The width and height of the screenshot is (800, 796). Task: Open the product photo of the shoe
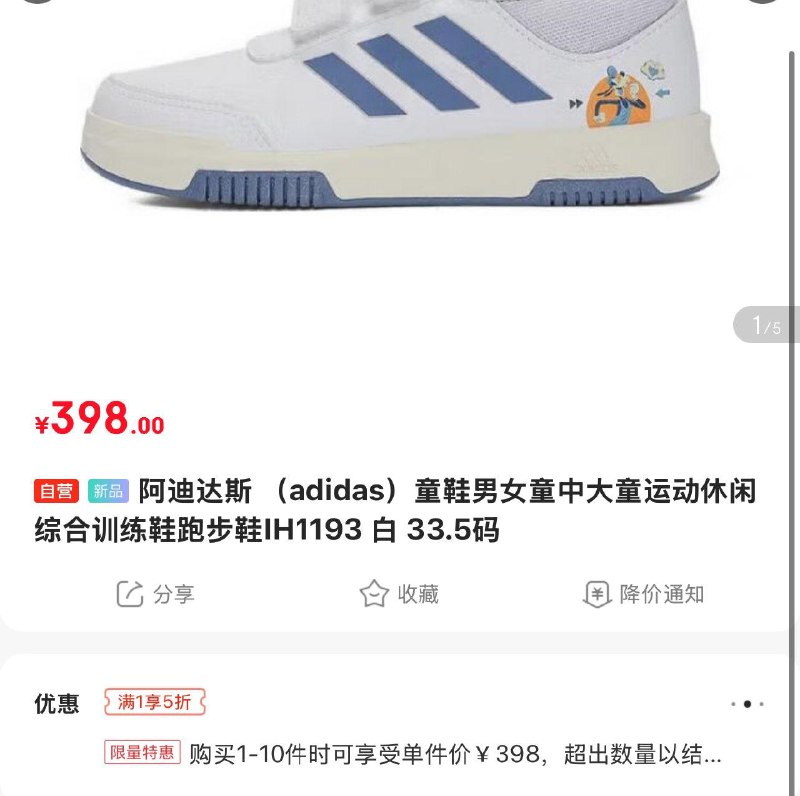[400, 110]
